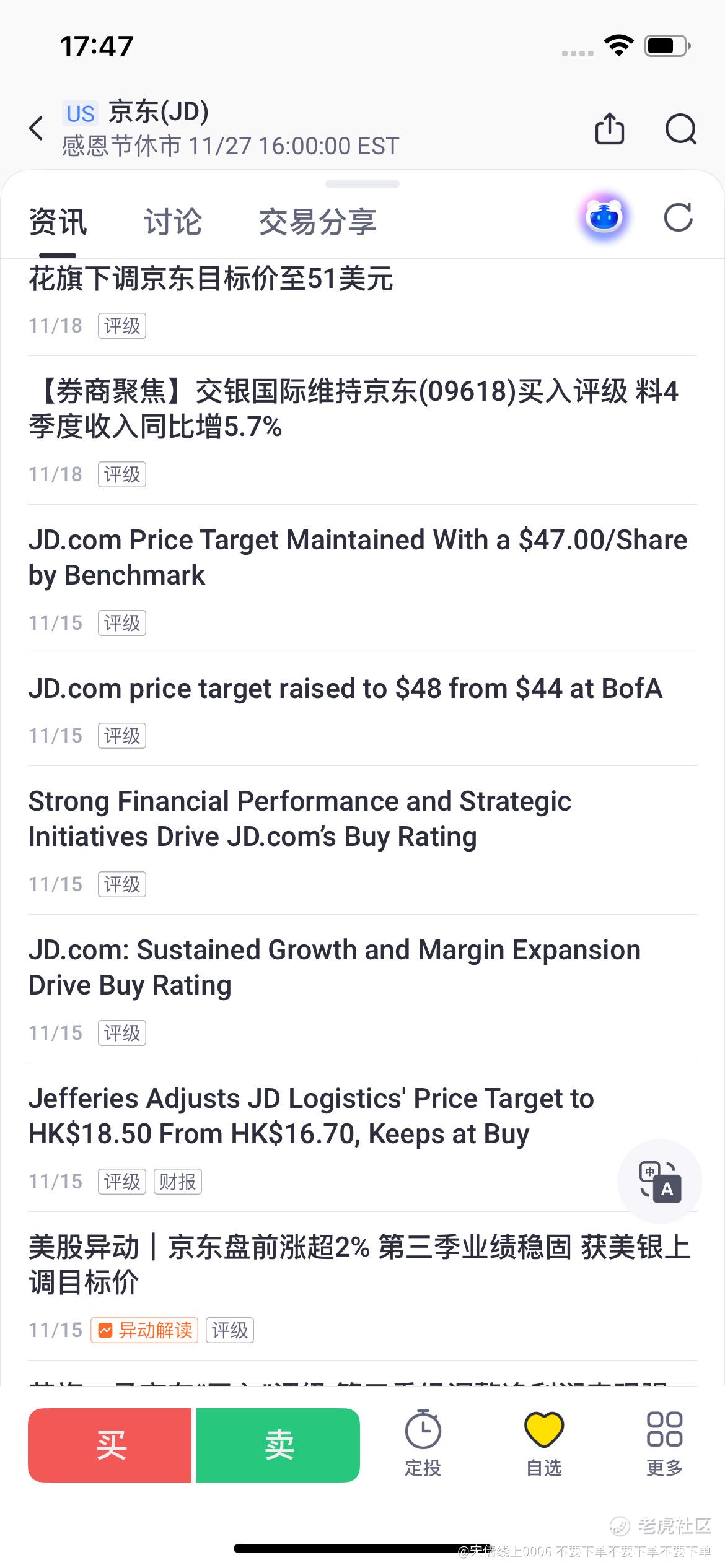Switch to the 讨论 tab
Viewport: 725px width, 1568px height.
coord(173,222)
